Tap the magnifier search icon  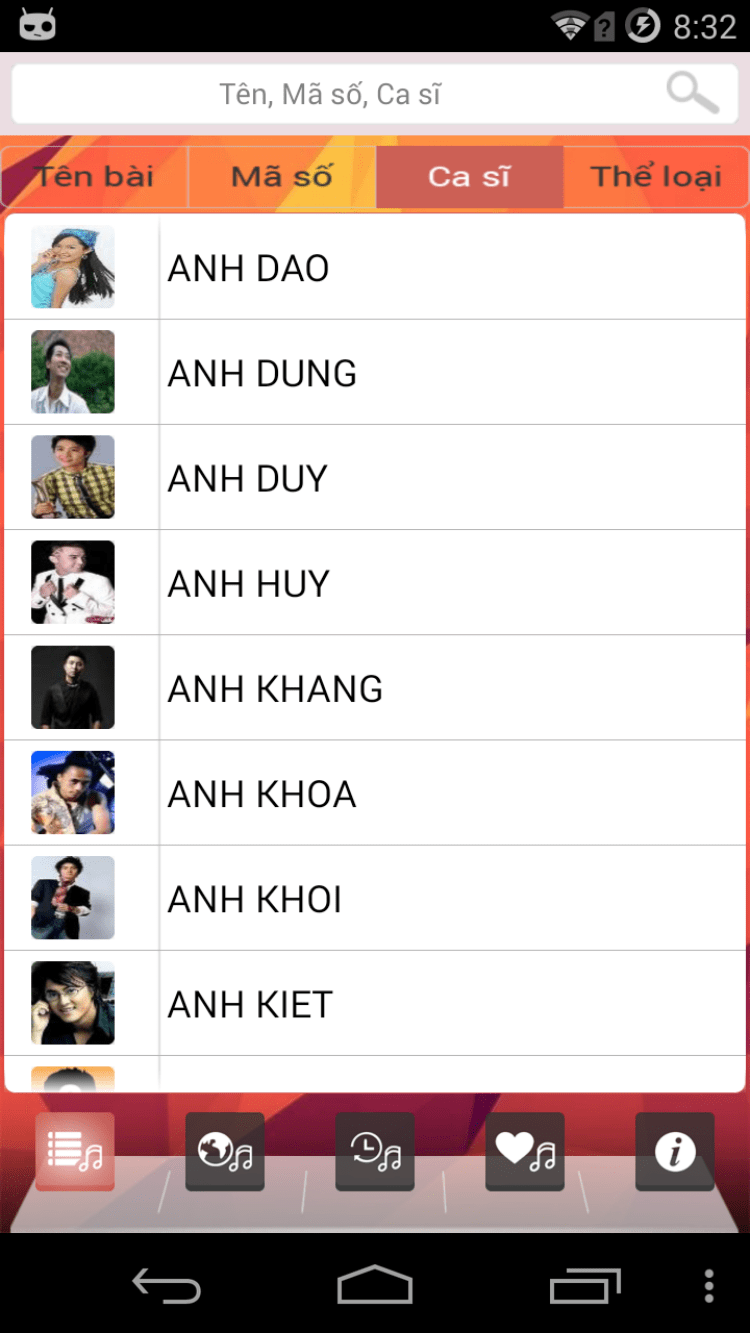(692, 93)
